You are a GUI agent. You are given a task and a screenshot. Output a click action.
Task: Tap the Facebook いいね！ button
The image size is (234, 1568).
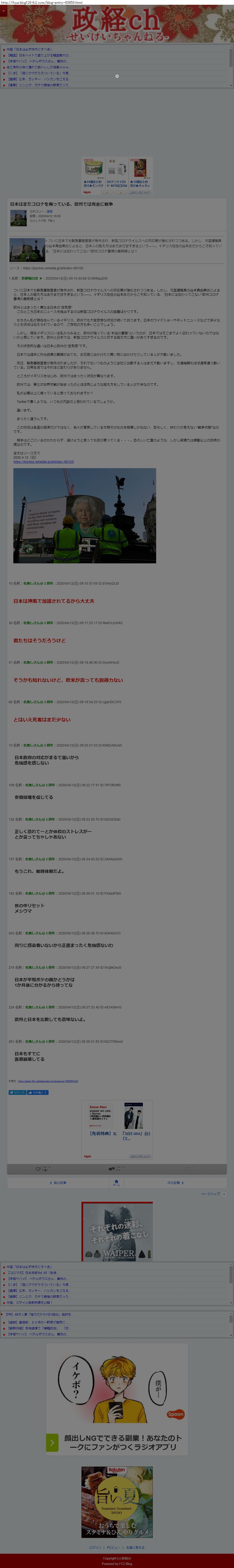point(37,1093)
